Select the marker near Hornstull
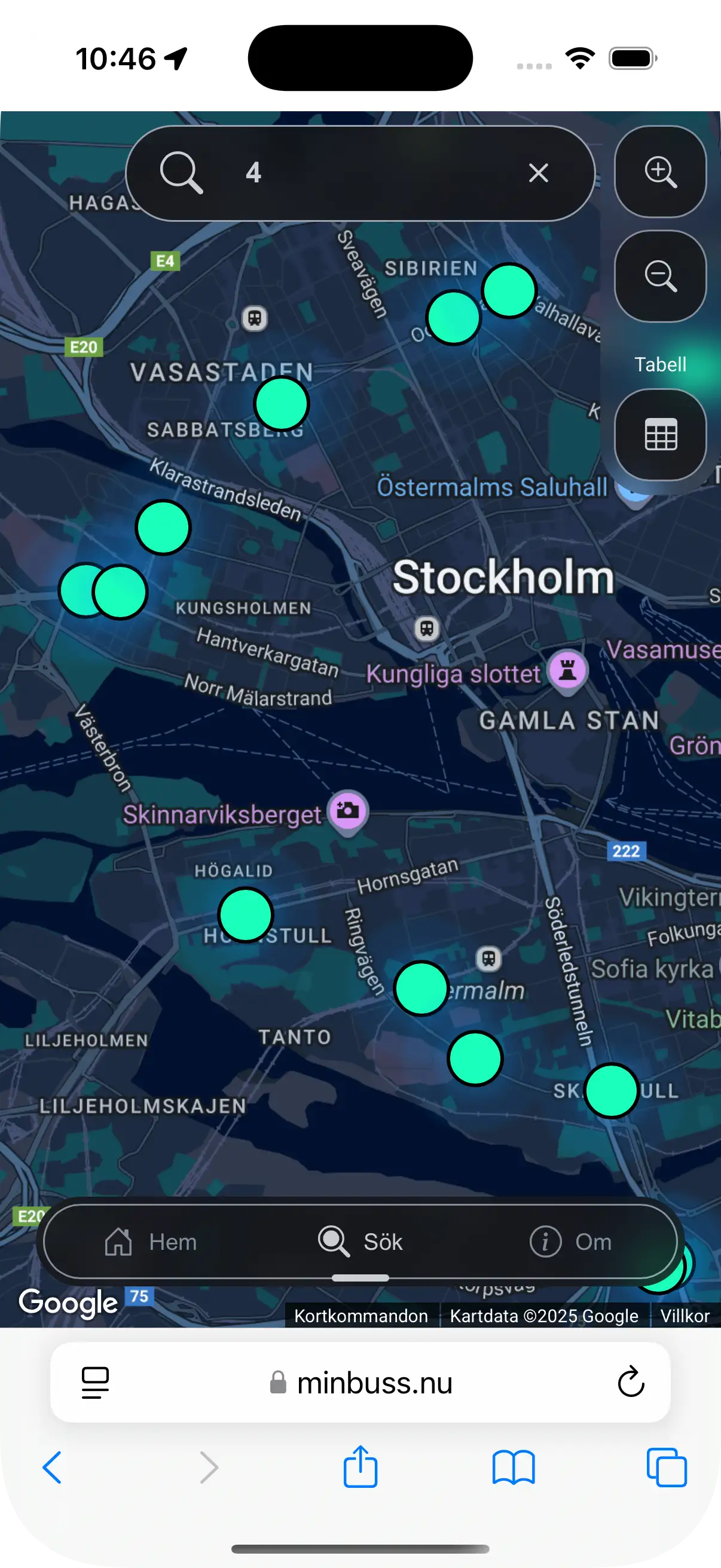 pos(246,914)
